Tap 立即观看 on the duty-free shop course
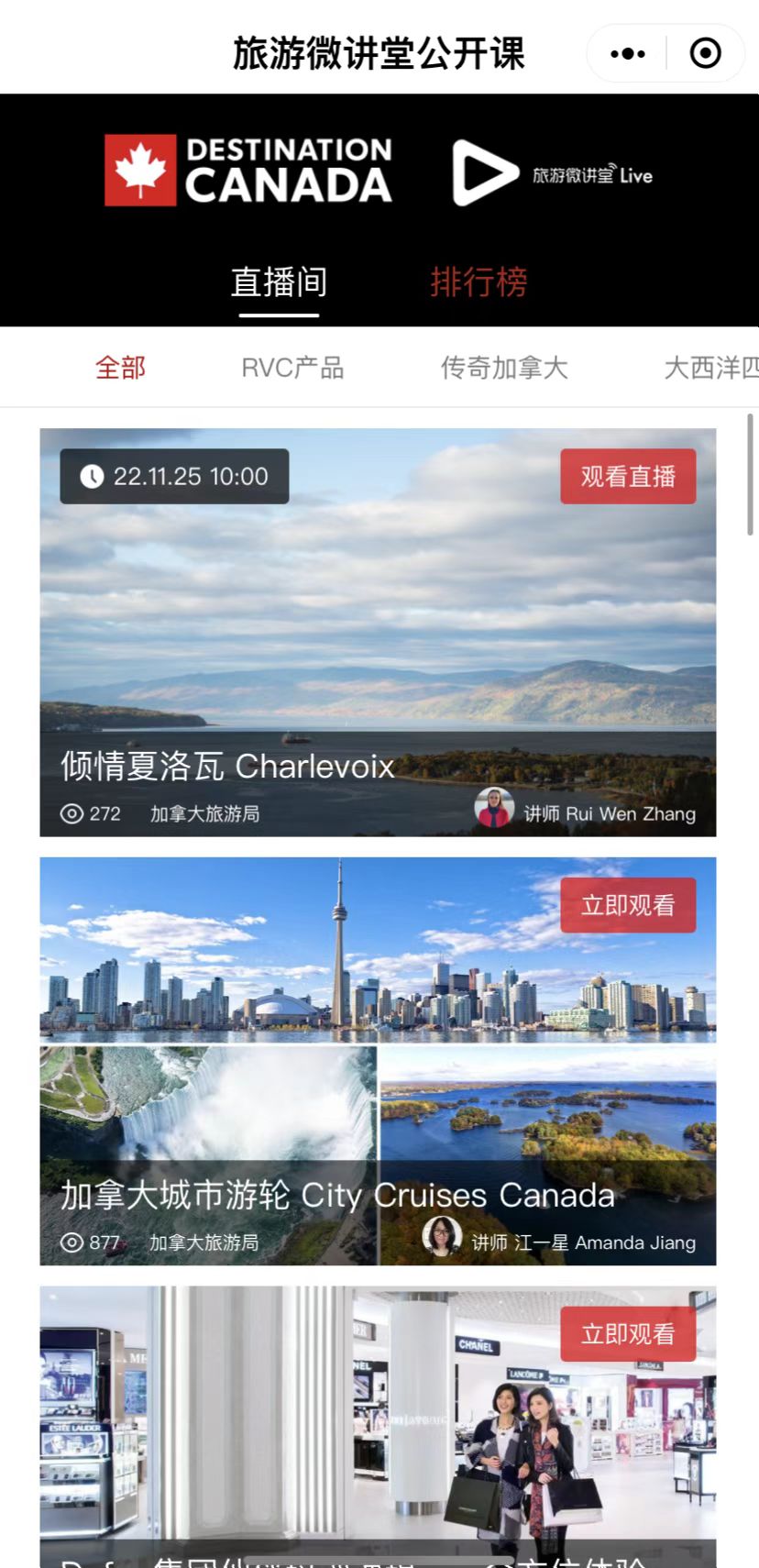Image resolution: width=759 pixels, height=1568 pixels. click(628, 1333)
